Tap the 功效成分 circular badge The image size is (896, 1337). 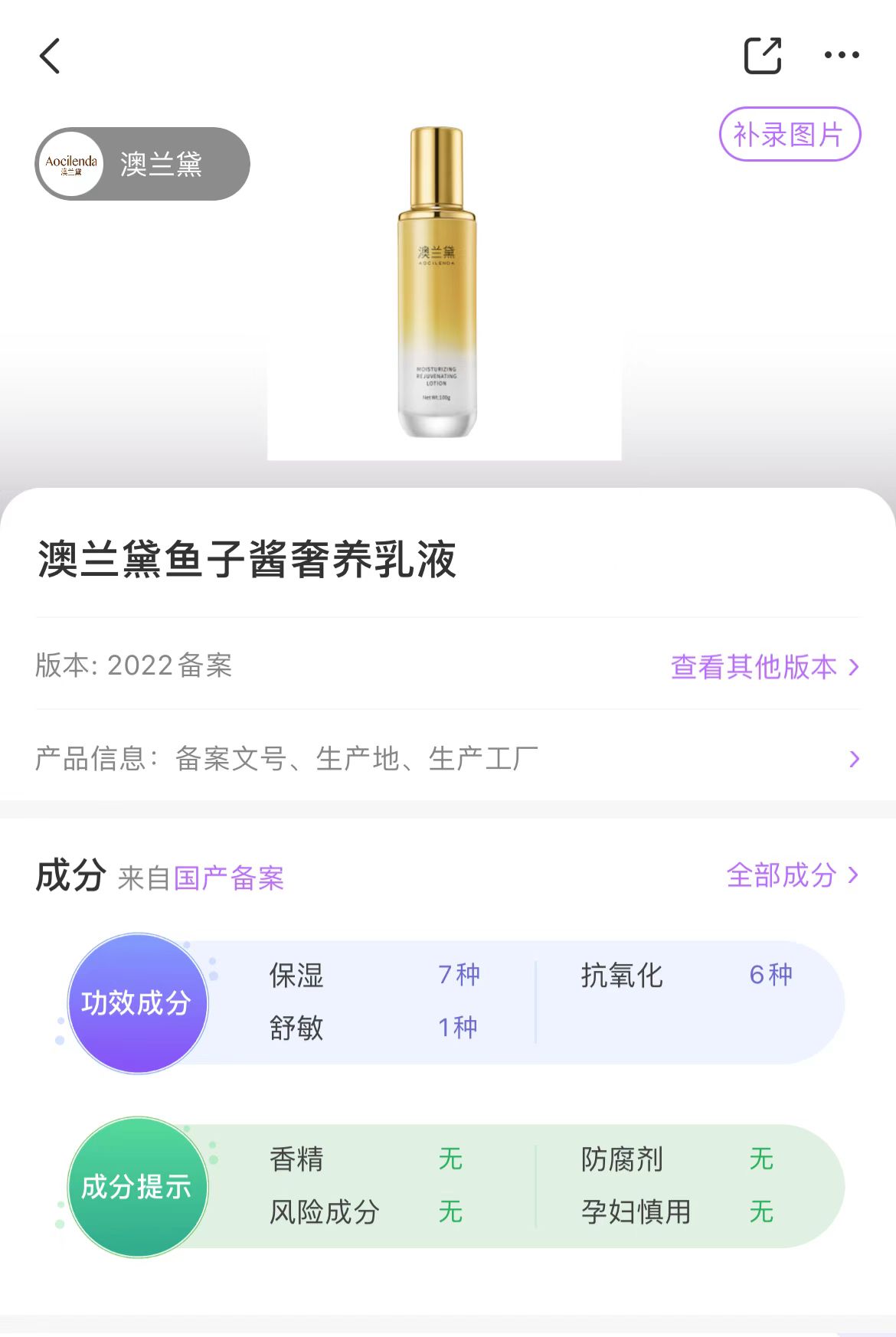pos(136,1003)
